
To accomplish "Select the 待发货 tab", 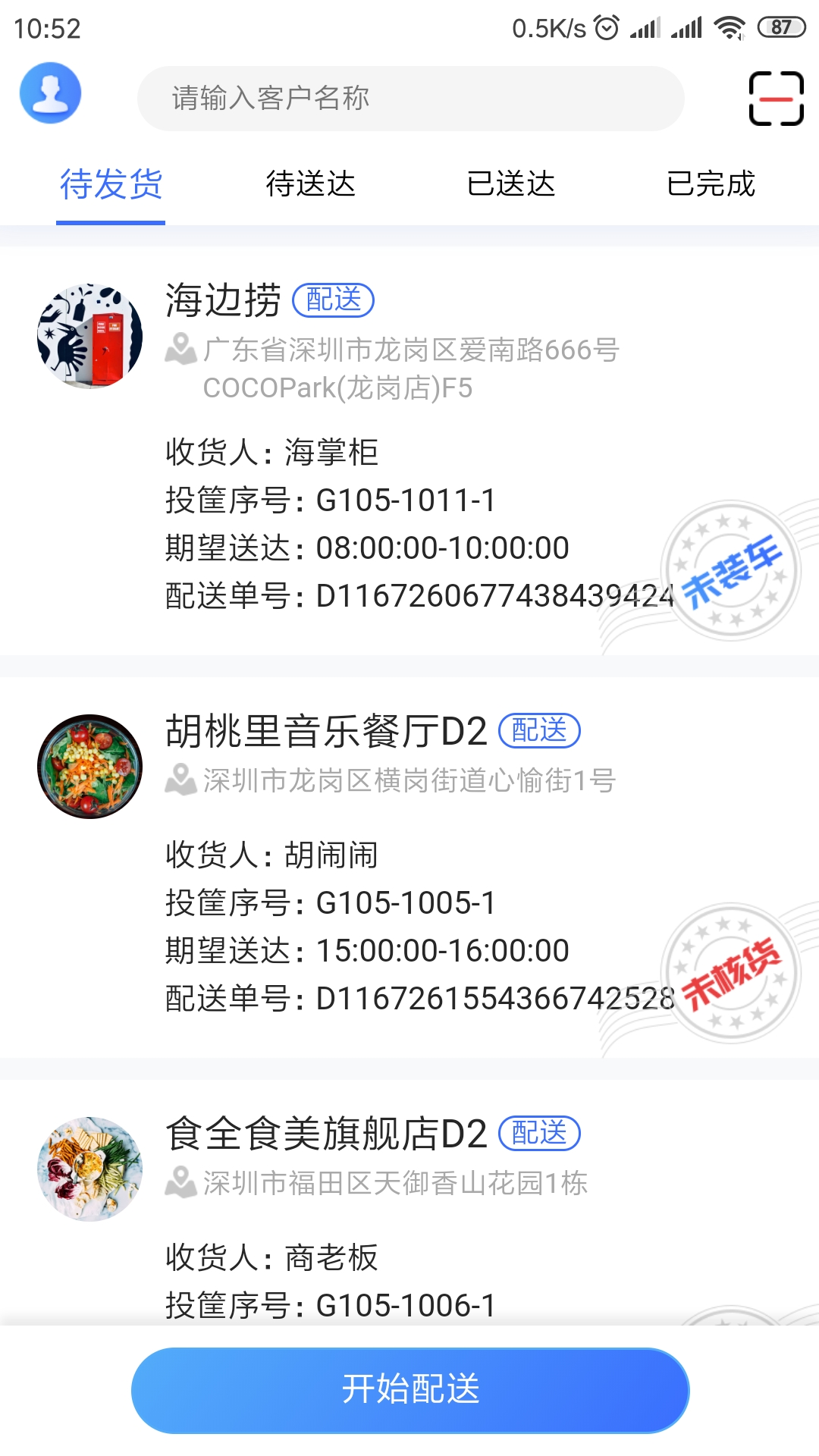I will (x=111, y=184).
